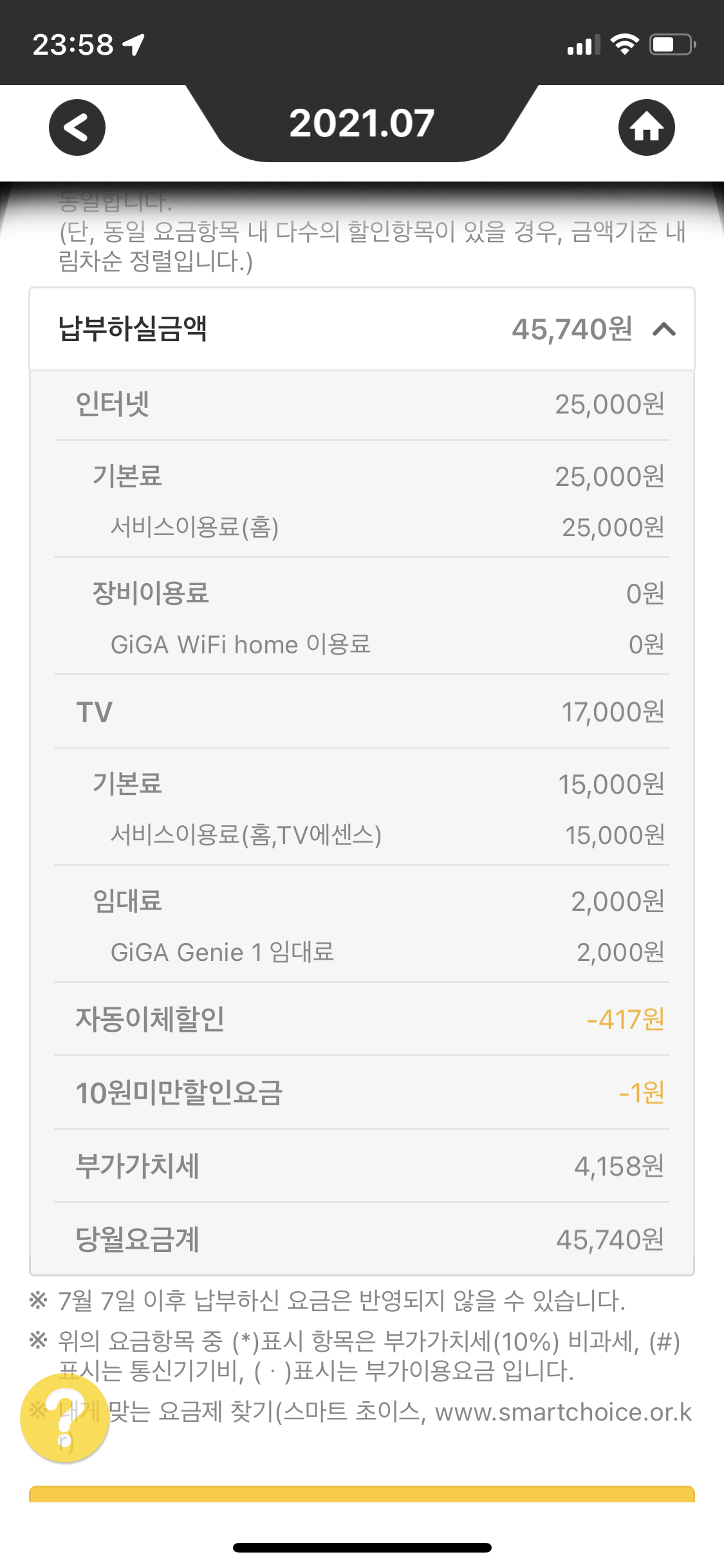Collapse the 납부하실금액 section
The width and height of the screenshot is (724, 1568).
pyautogui.click(x=664, y=330)
